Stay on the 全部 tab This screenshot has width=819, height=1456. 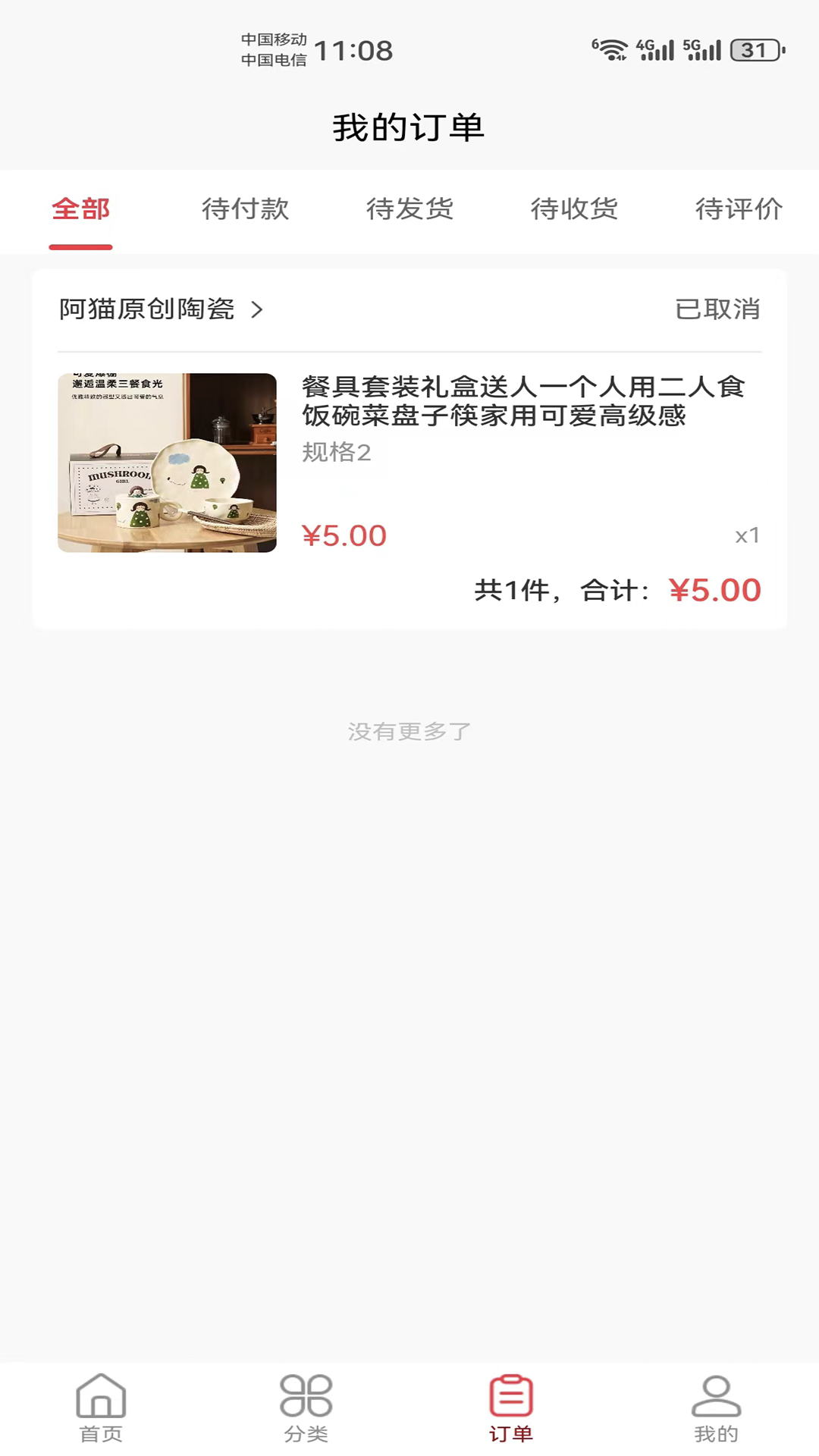coord(80,210)
